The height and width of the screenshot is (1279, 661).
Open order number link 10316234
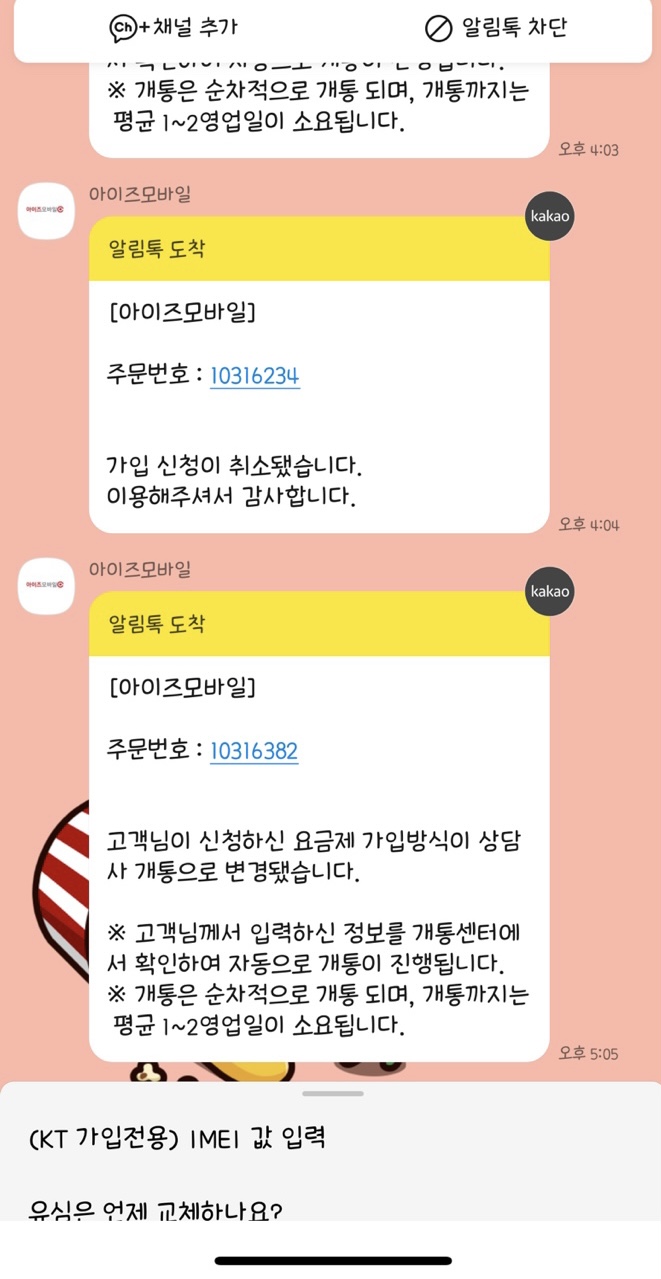tap(255, 376)
